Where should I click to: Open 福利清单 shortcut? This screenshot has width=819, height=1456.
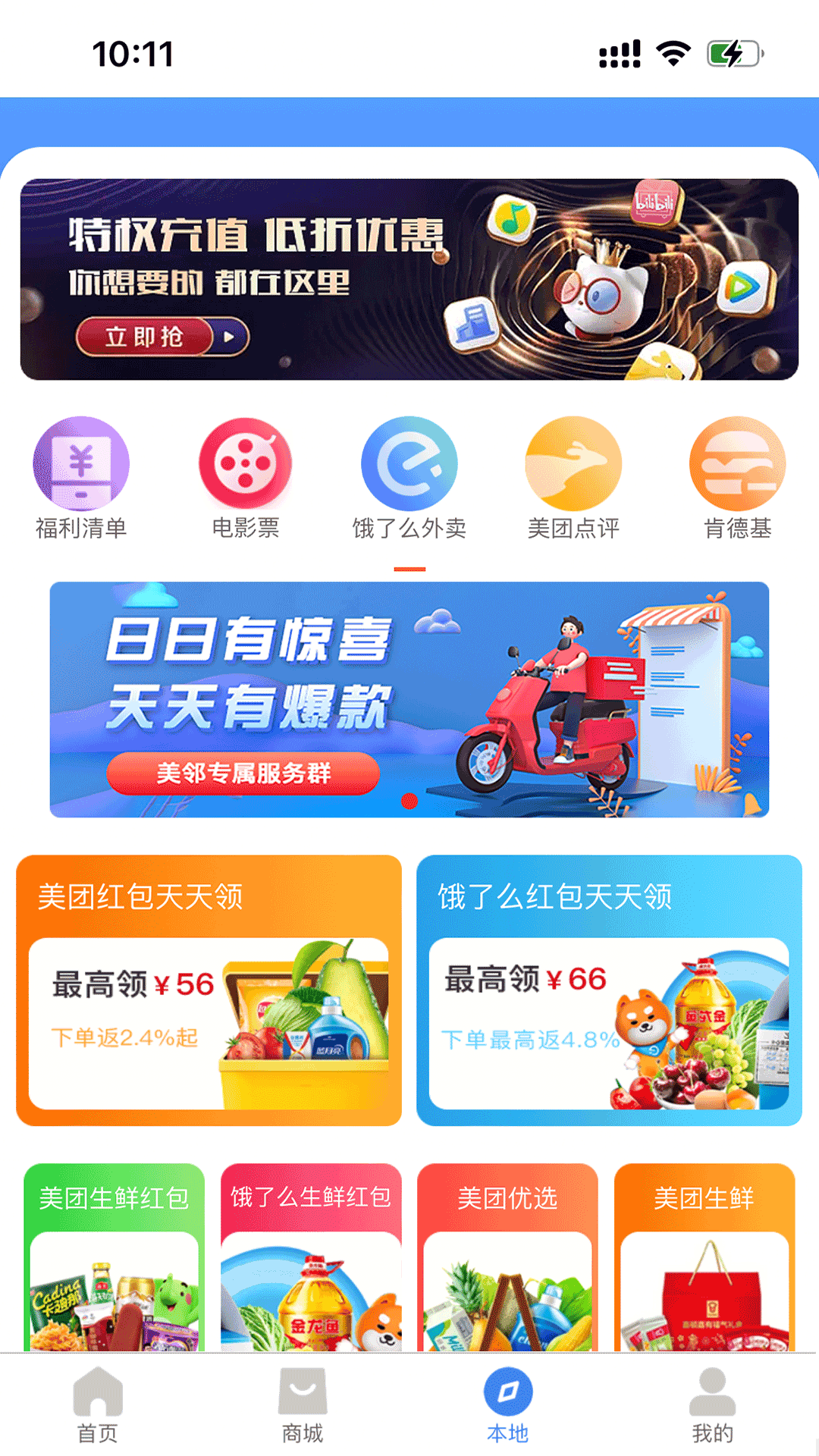81,478
